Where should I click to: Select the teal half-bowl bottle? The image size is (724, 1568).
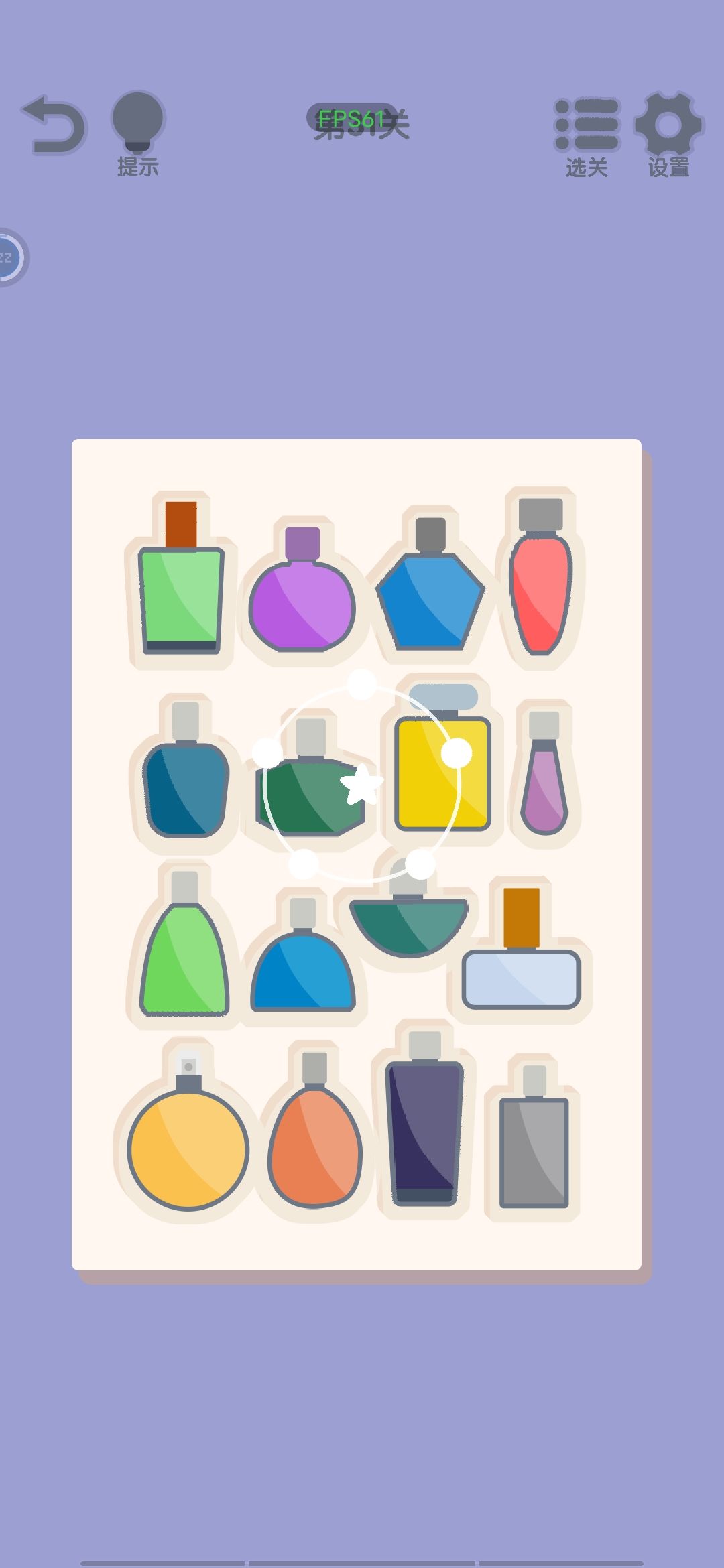[409, 925]
